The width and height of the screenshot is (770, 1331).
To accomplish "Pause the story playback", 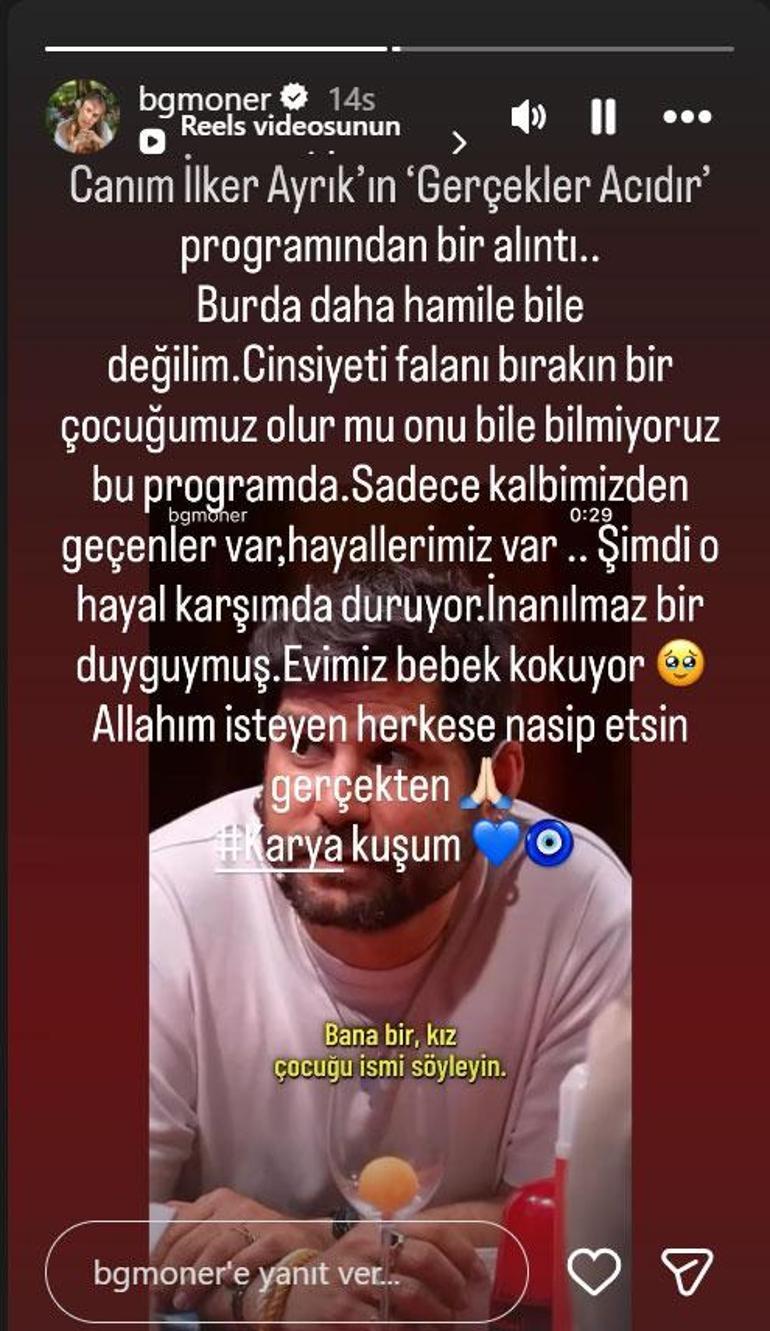I will click(x=603, y=118).
